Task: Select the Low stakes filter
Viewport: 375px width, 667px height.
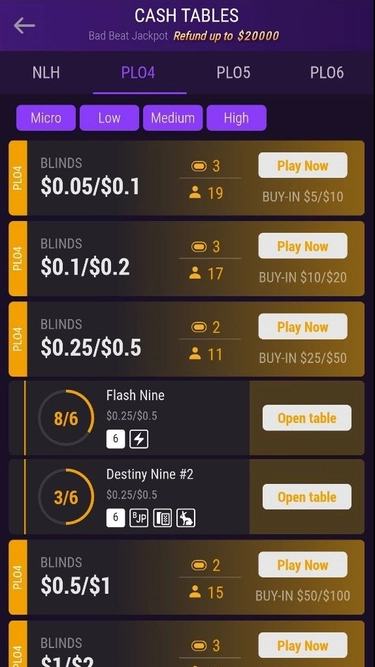Action: pyautogui.click(x=109, y=118)
